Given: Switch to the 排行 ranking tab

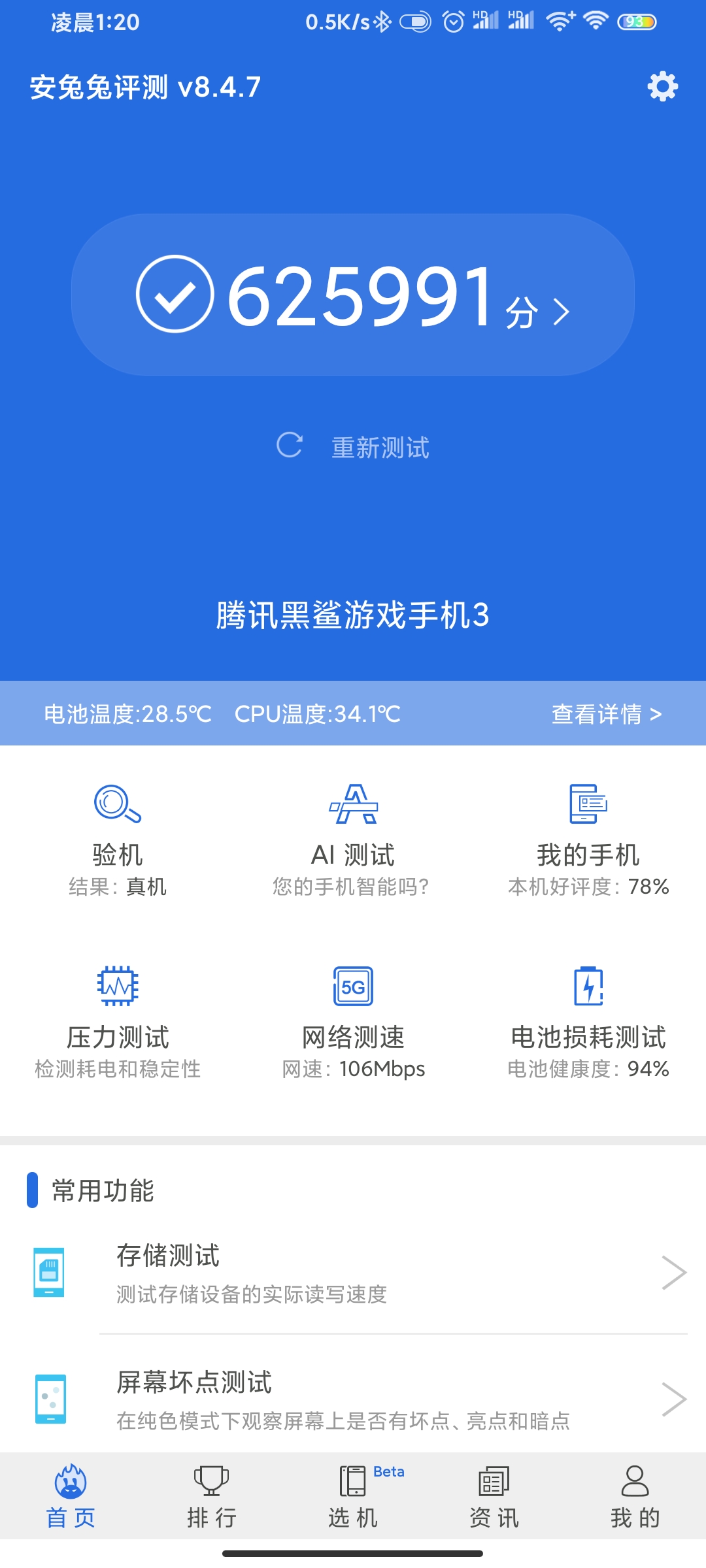Looking at the screenshot, I should point(212,1496).
